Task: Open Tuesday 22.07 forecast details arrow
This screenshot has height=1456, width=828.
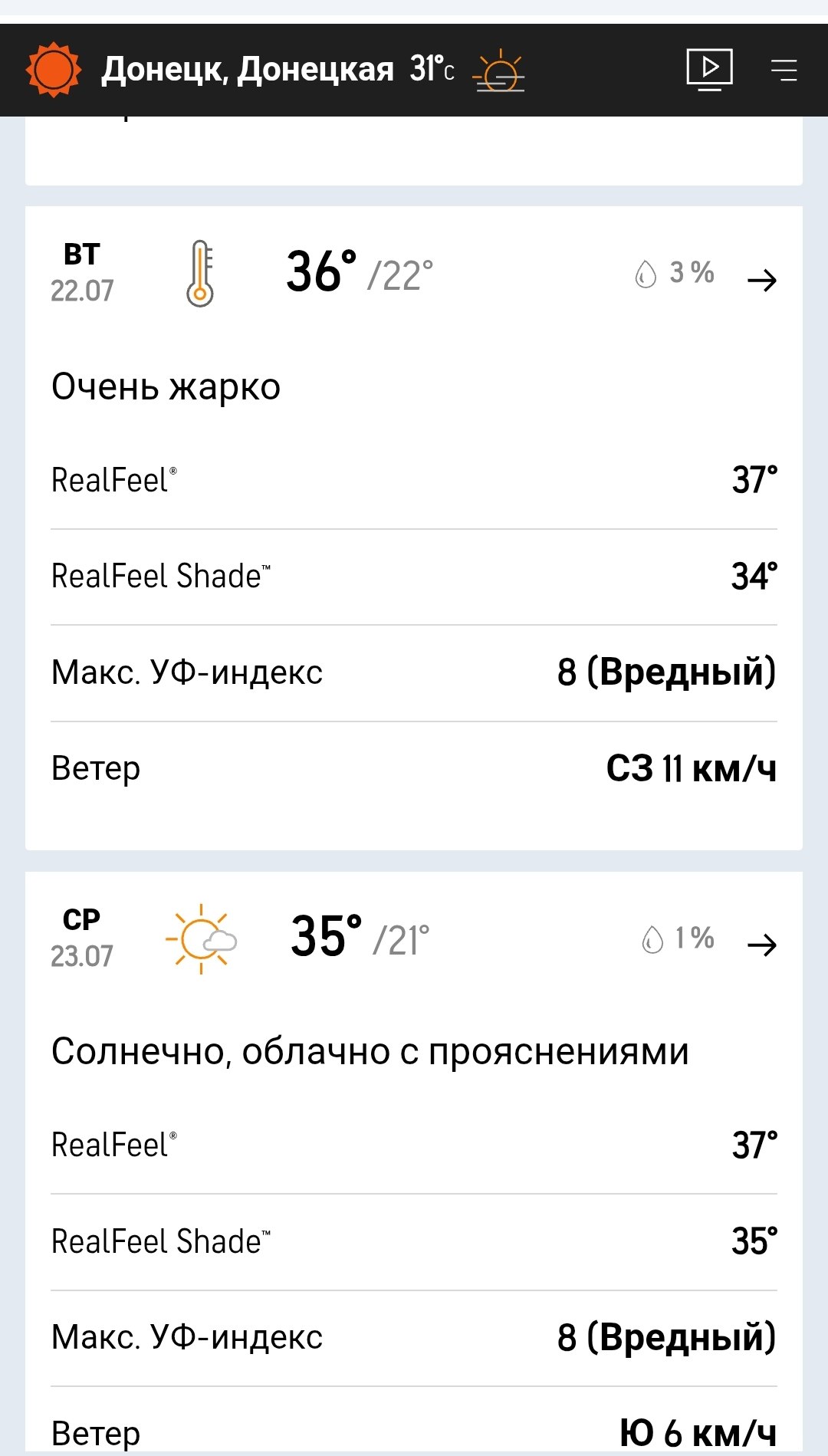Action: [x=762, y=281]
